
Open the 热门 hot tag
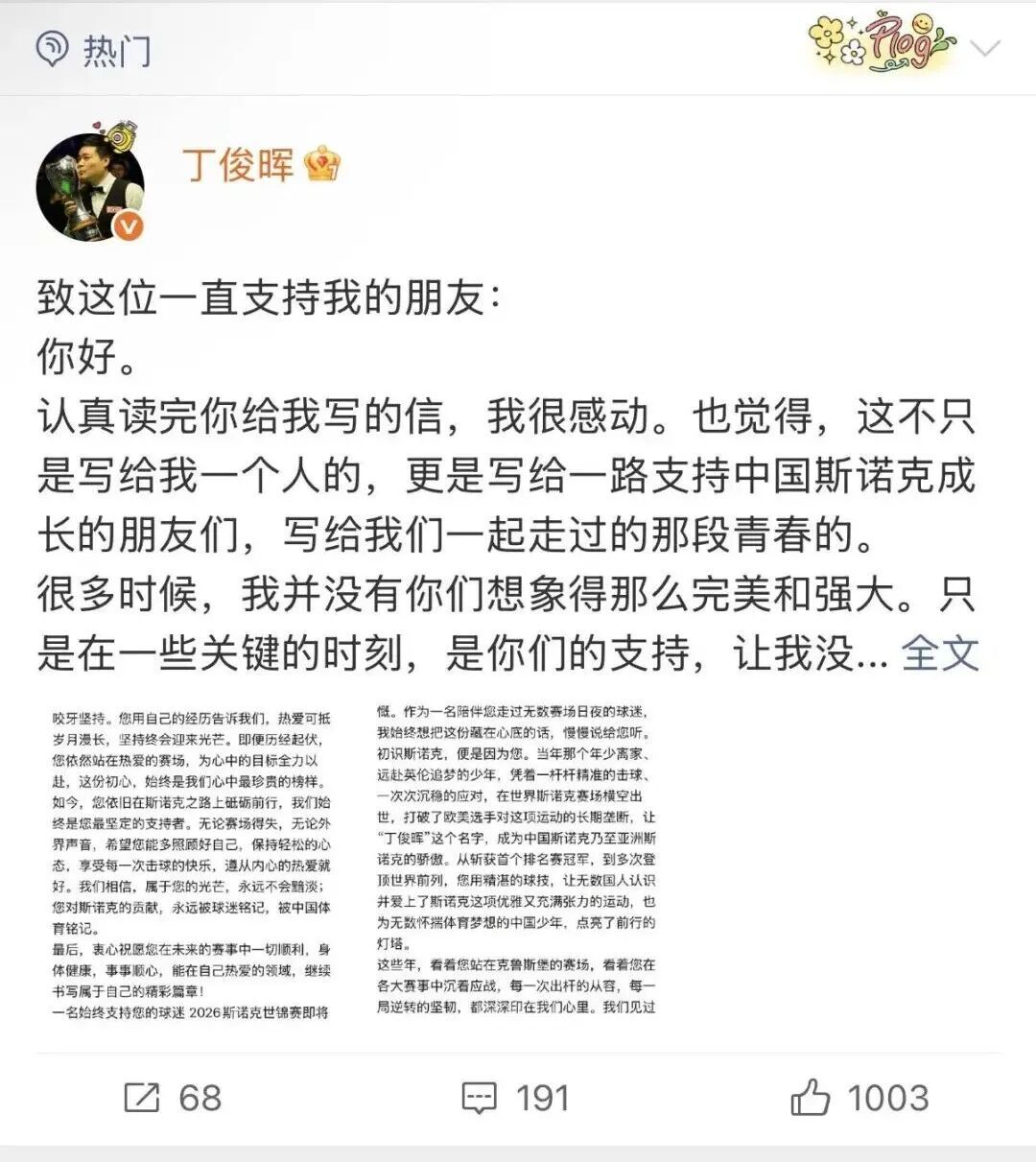(x=94, y=49)
